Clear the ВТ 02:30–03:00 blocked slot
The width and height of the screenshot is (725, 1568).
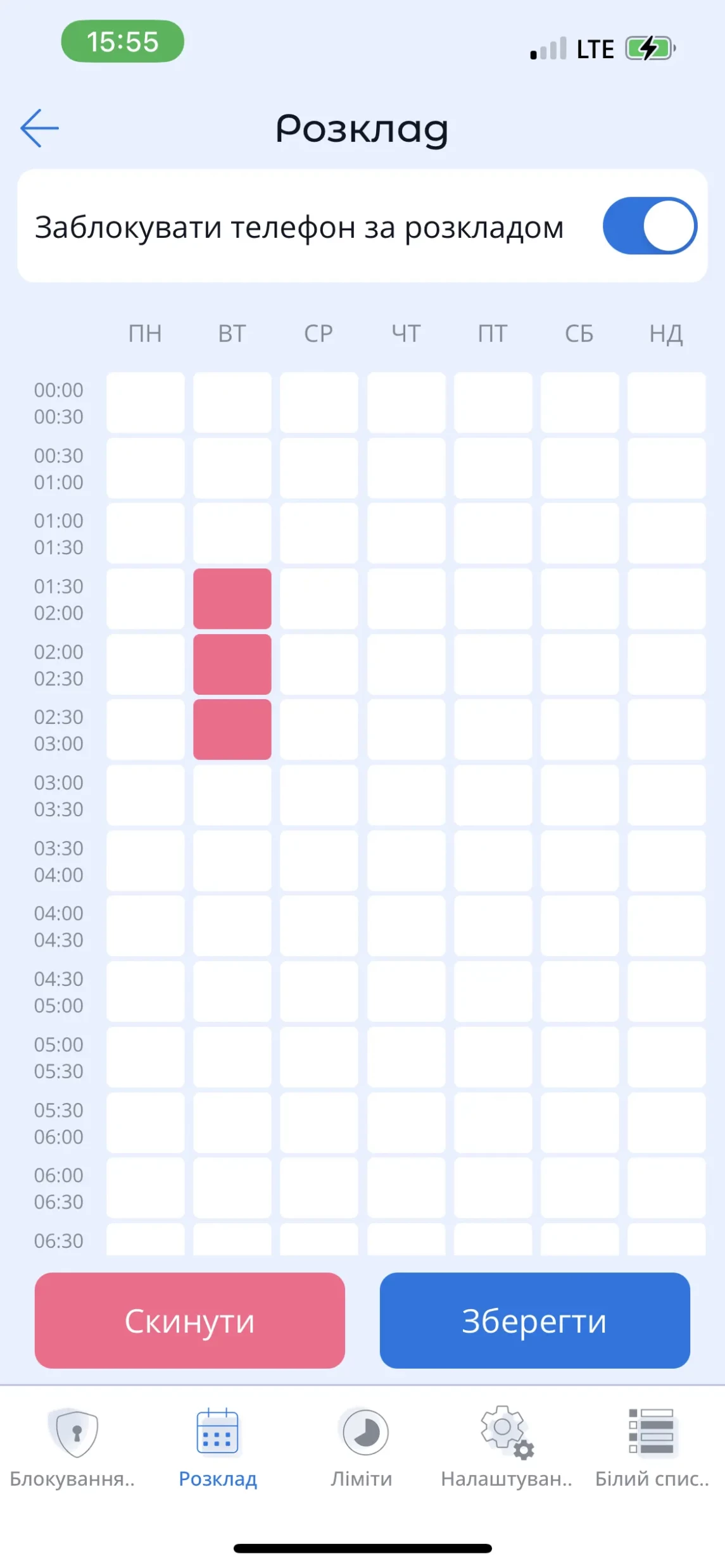(x=232, y=730)
